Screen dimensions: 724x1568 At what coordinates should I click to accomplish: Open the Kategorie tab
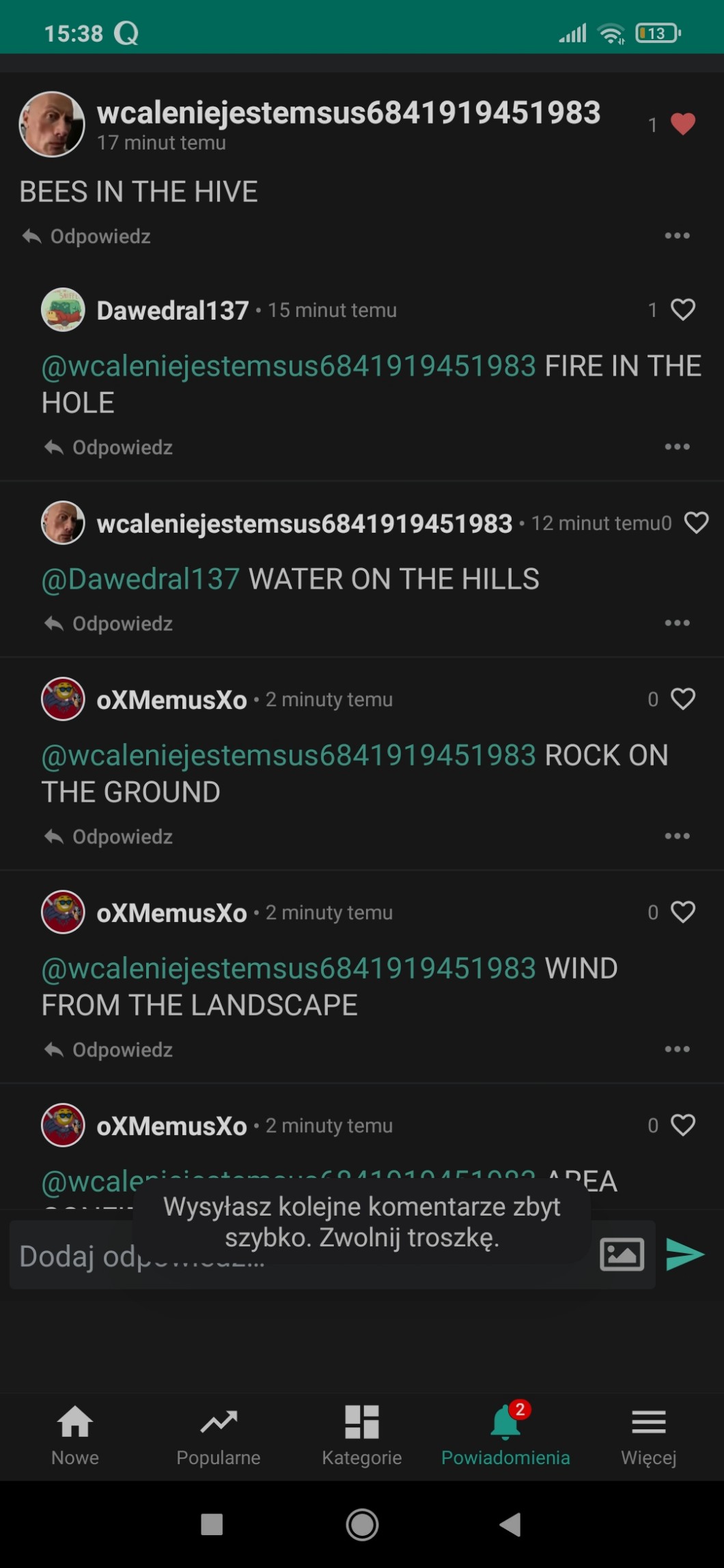click(361, 1434)
